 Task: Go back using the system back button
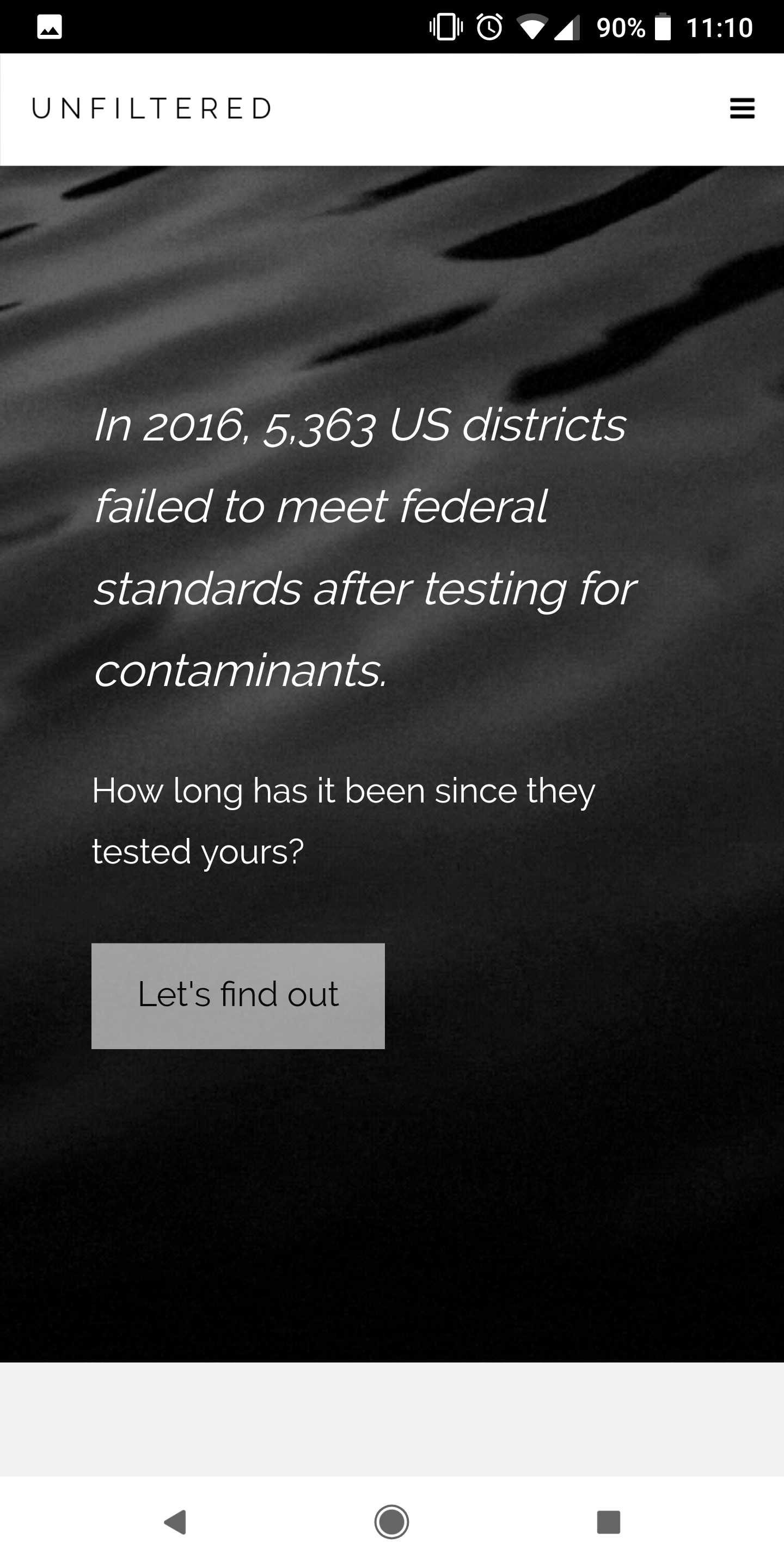(175, 1522)
